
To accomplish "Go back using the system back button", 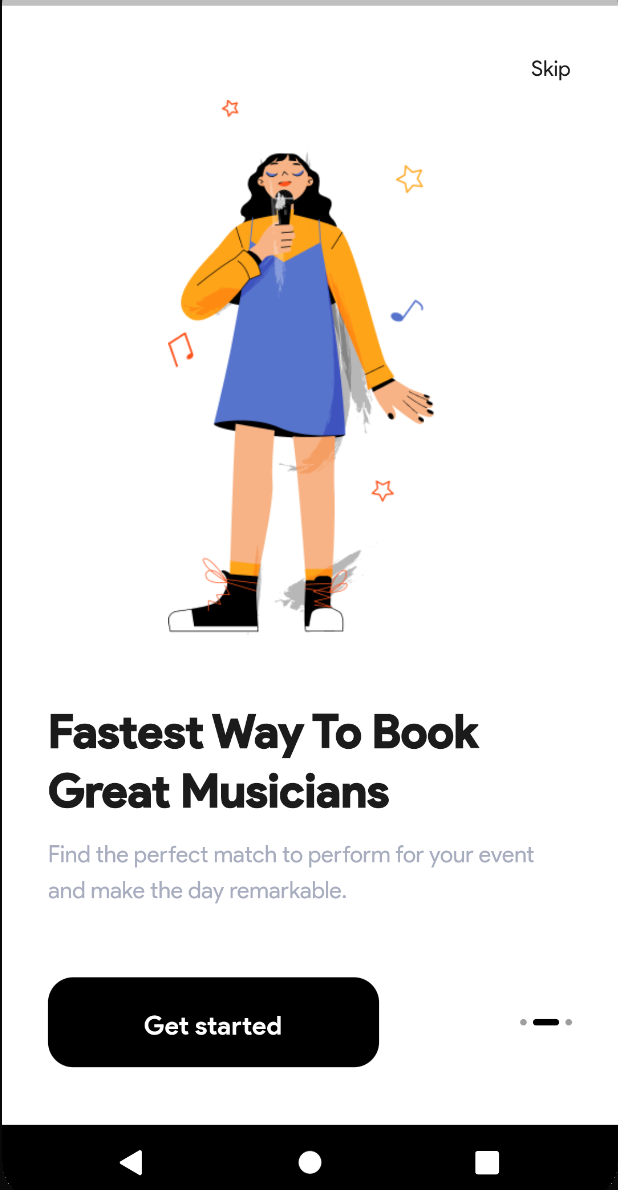I will coord(131,1161).
